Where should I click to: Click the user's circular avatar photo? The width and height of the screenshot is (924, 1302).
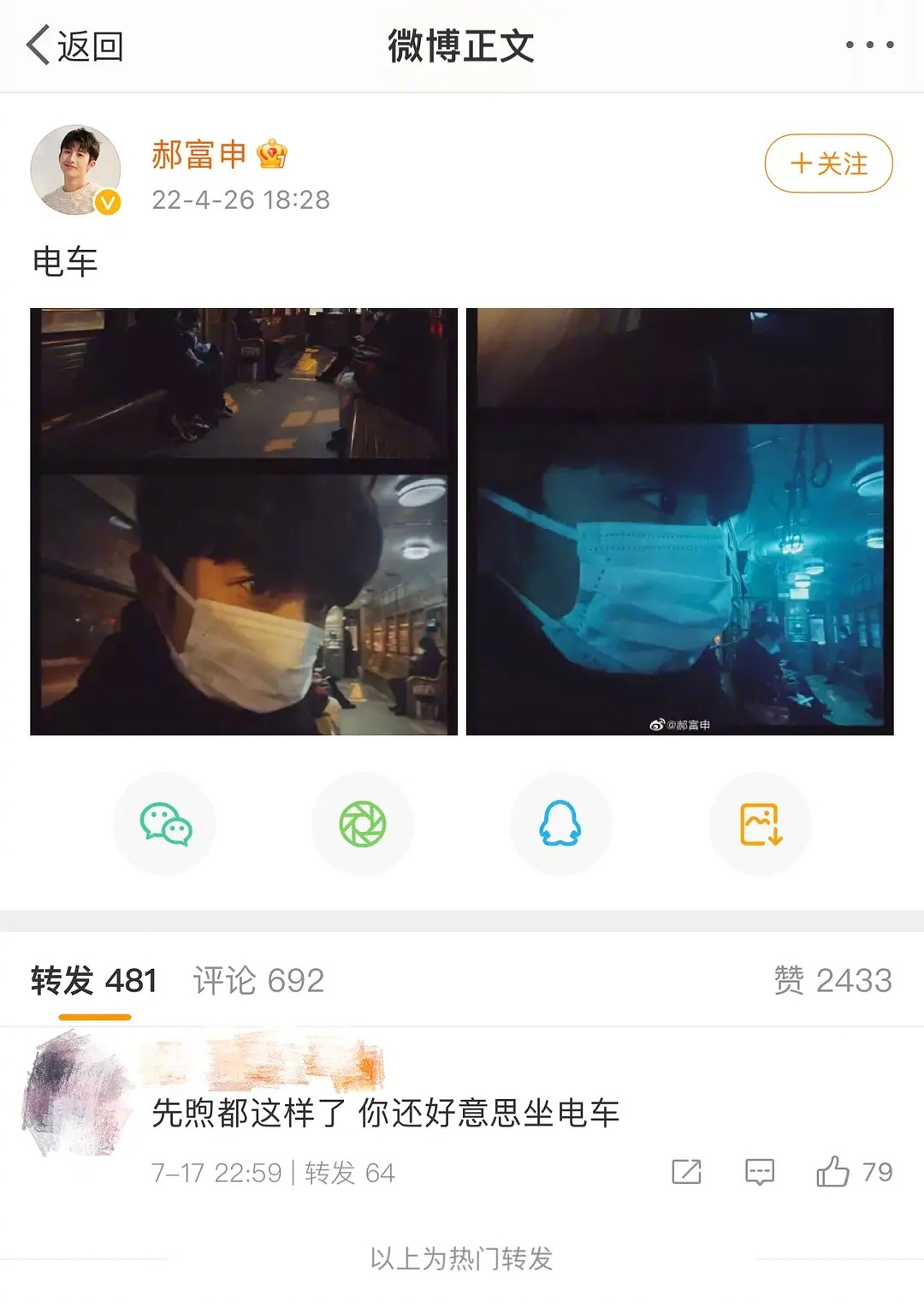coord(77,167)
